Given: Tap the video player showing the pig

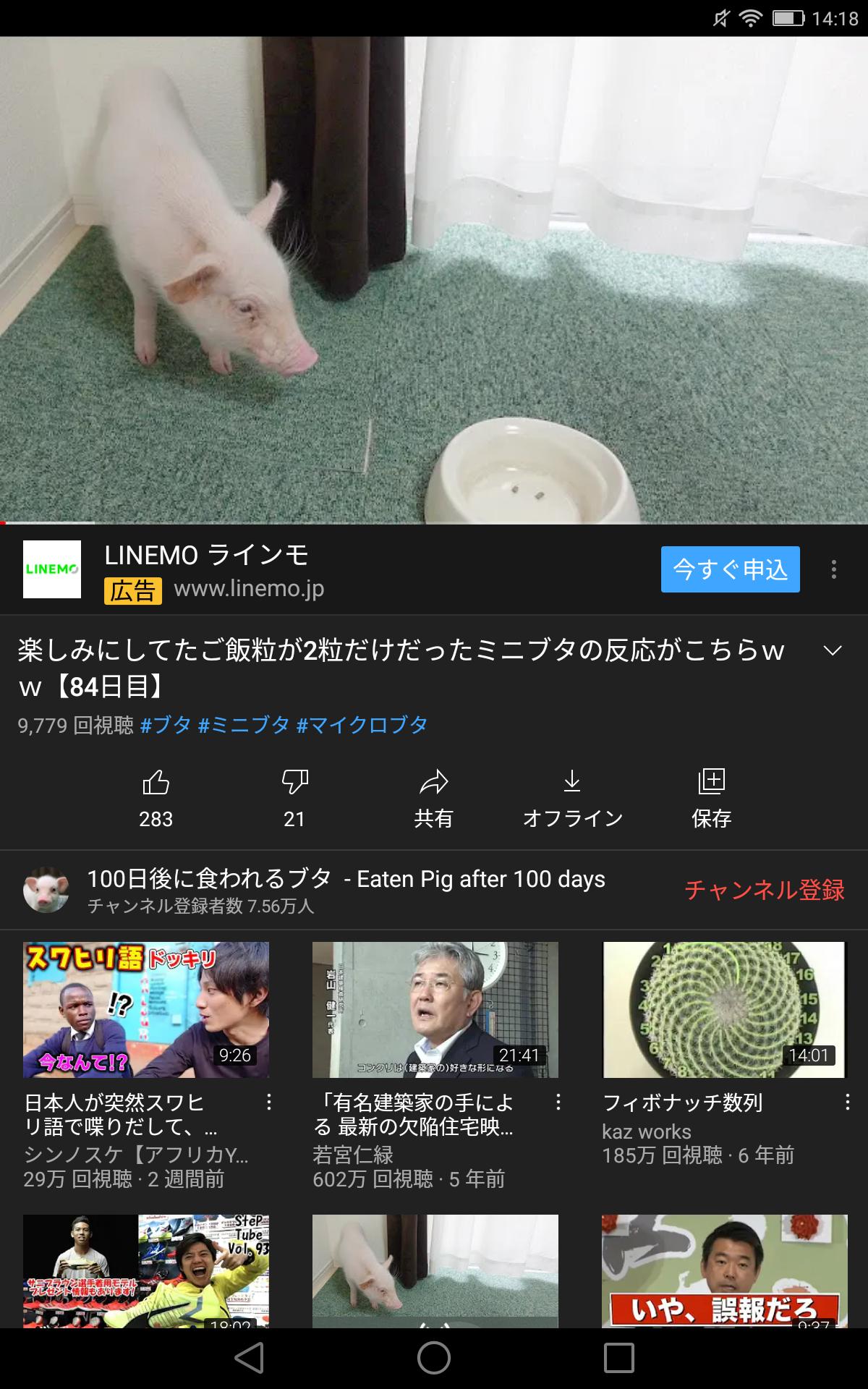Looking at the screenshot, I should pyautogui.click(x=434, y=279).
